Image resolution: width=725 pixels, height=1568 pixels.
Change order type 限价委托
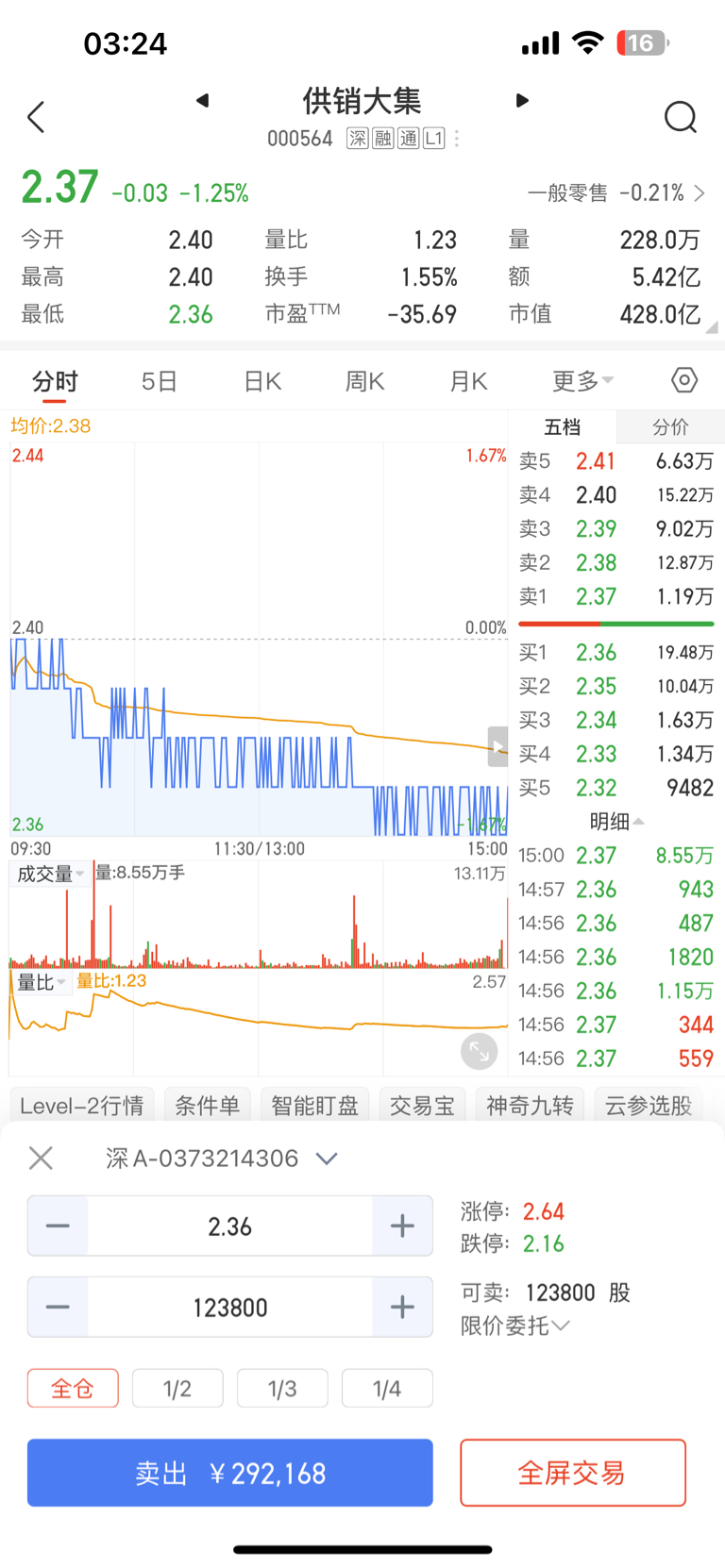pyautogui.click(x=515, y=1326)
